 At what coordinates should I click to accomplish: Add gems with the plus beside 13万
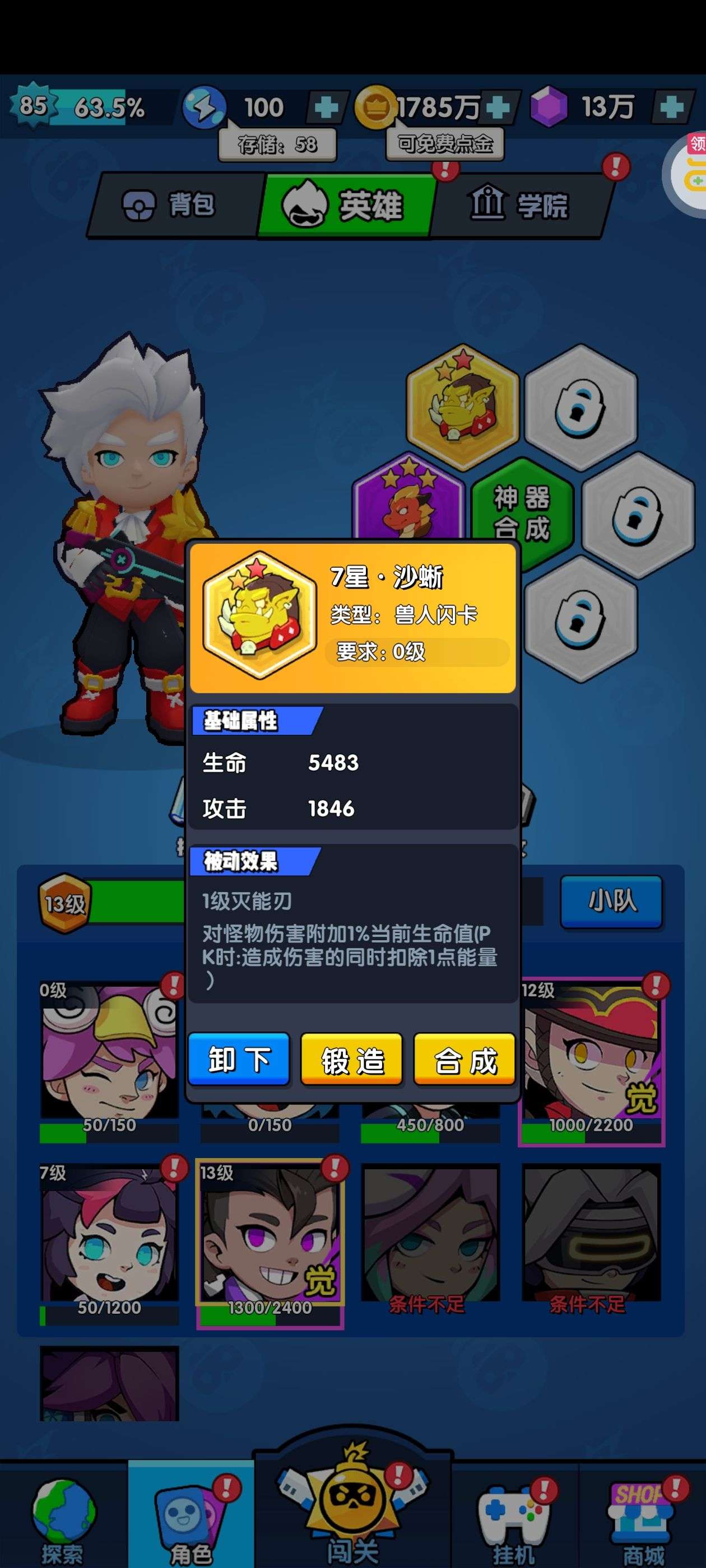pos(672,108)
